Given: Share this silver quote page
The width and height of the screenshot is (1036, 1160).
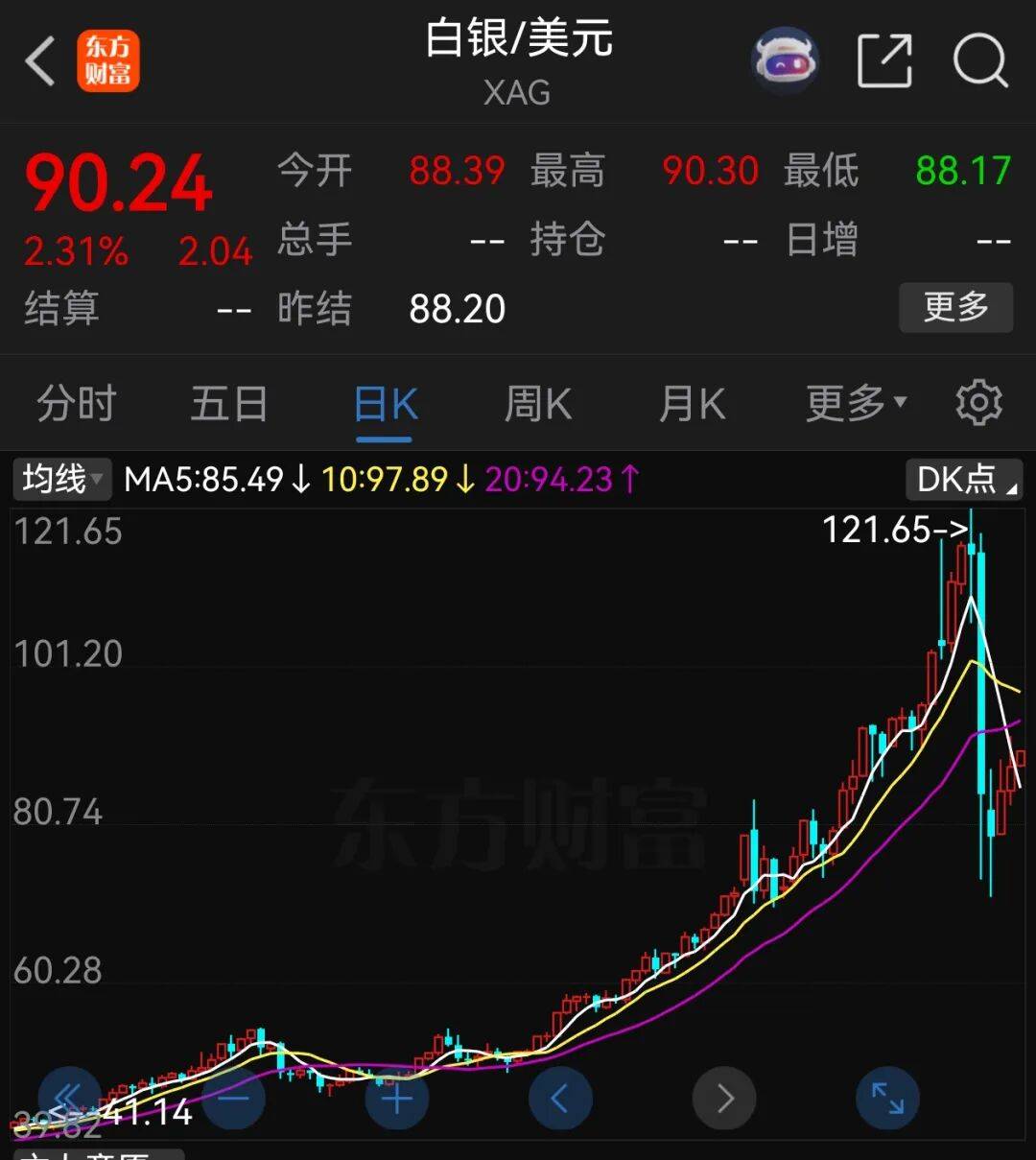Looking at the screenshot, I should 883,60.
